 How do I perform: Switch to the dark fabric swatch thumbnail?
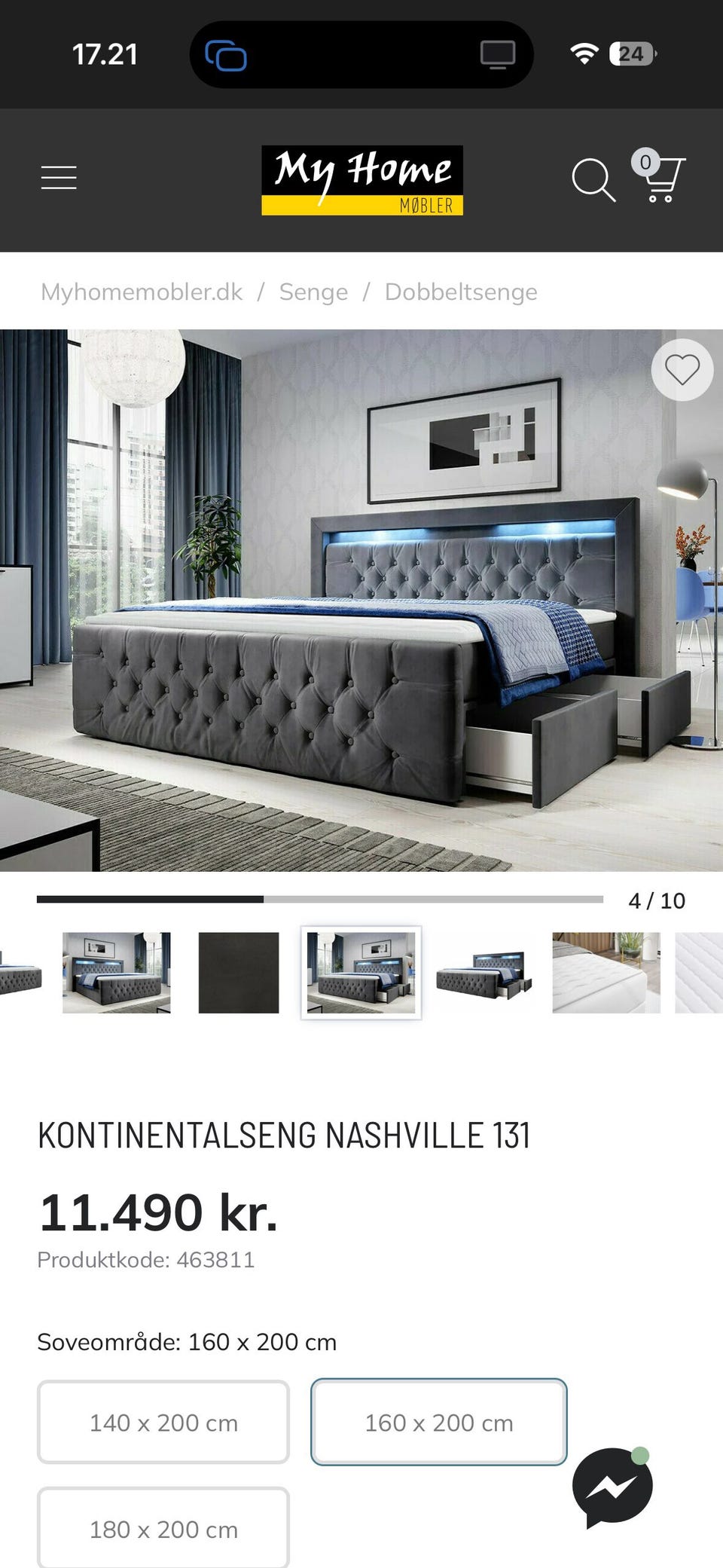click(x=238, y=972)
